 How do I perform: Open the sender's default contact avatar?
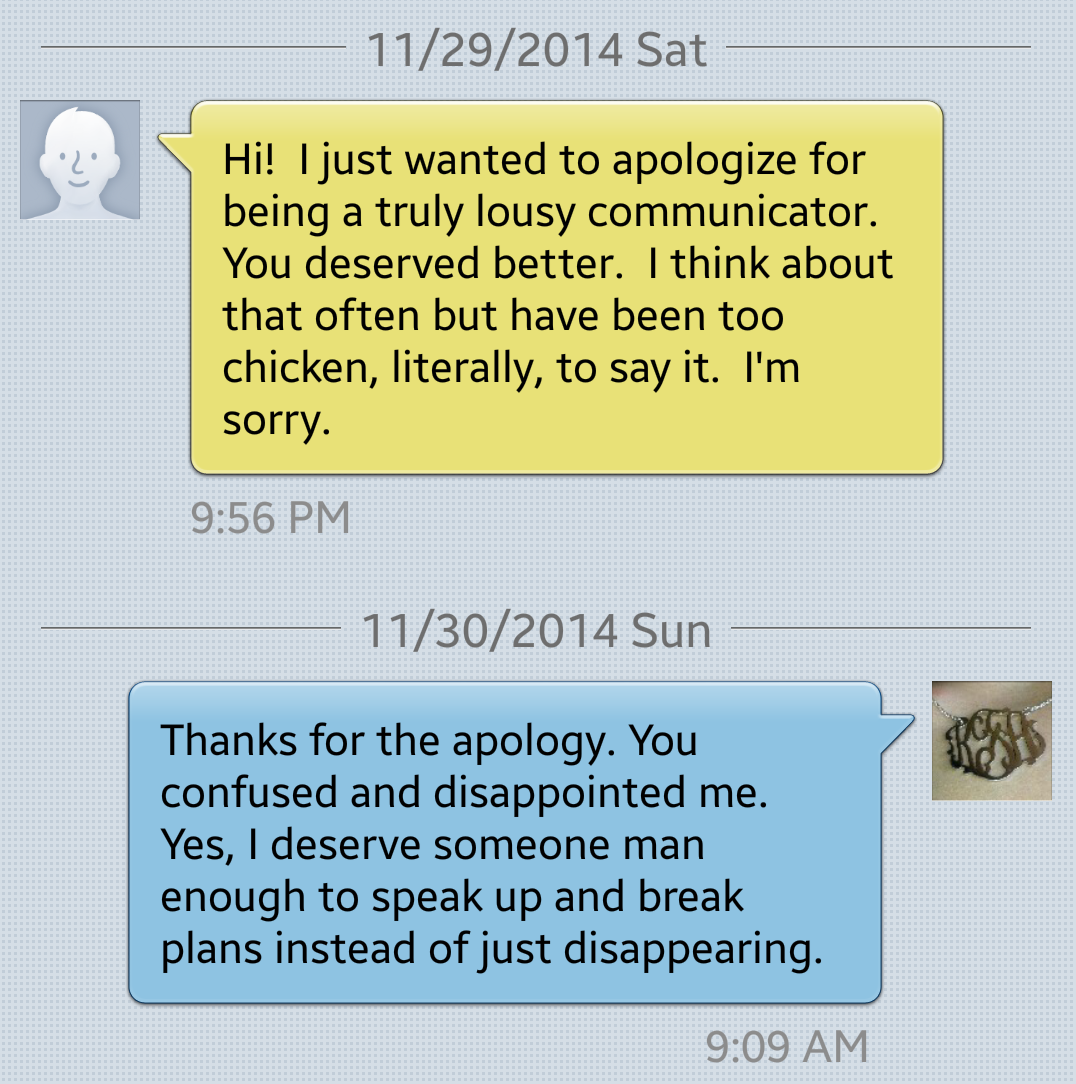pyautogui.click(x=80, y=160)
